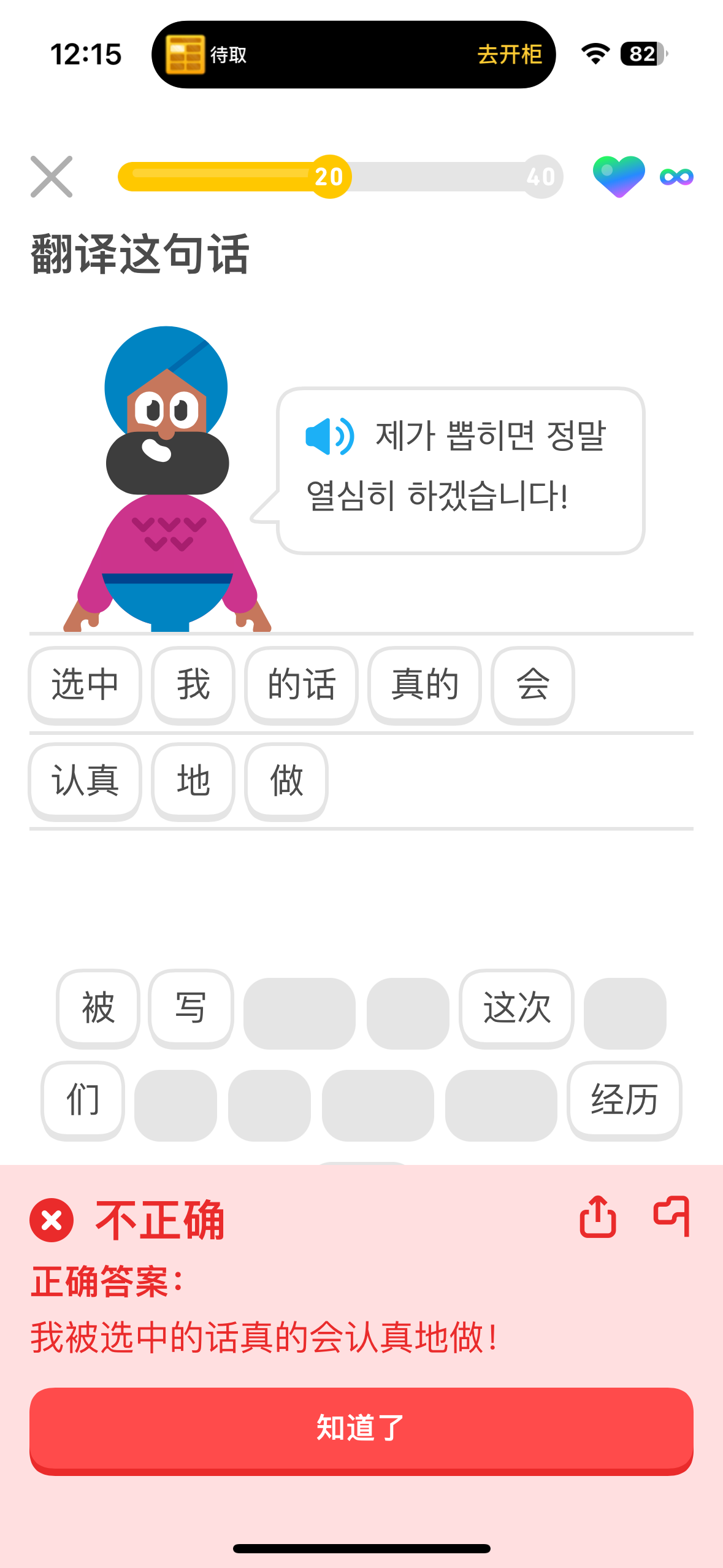Select the 写 word from the bank
The width and height of the screenshot is (723, 1568).
pos(191,1009)
